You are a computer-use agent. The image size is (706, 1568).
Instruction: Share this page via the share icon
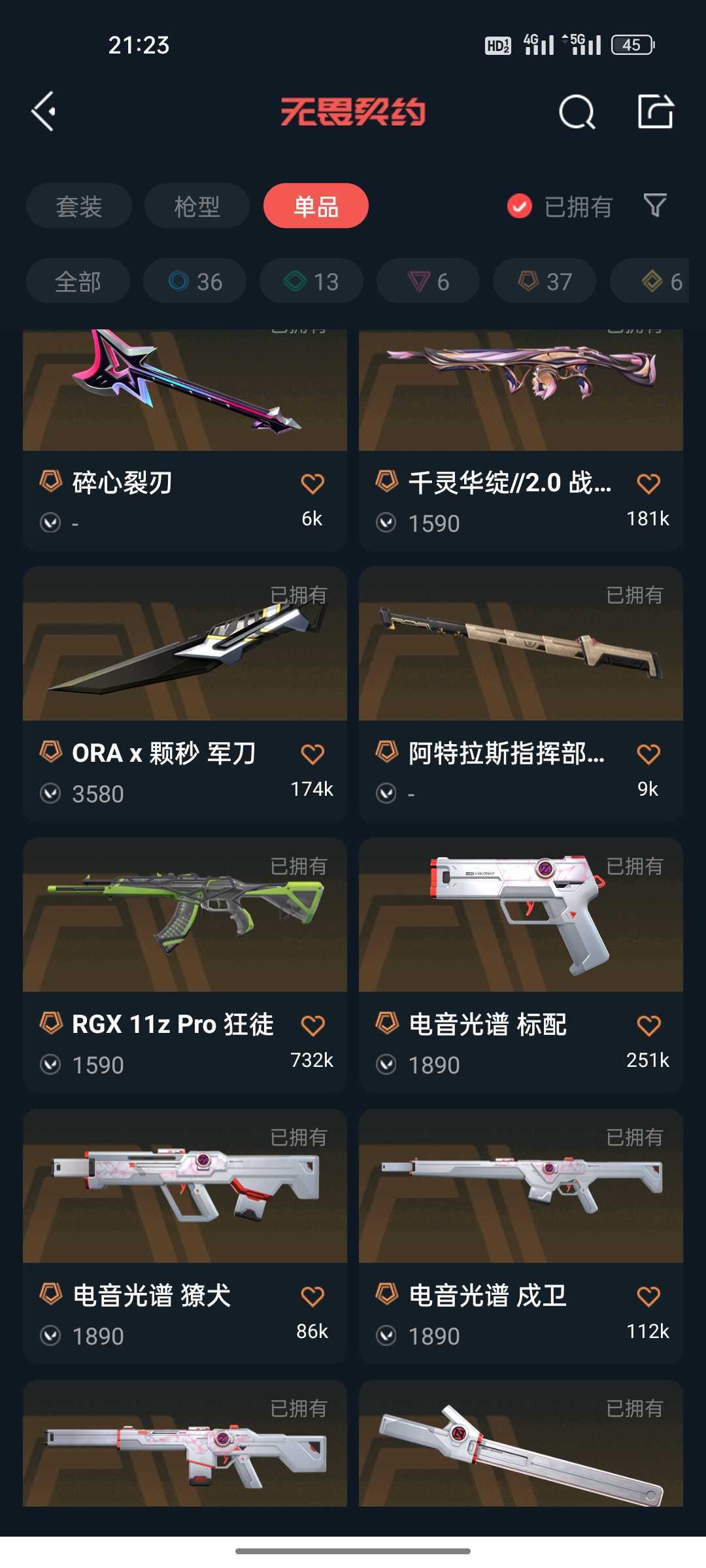point(655,112)
